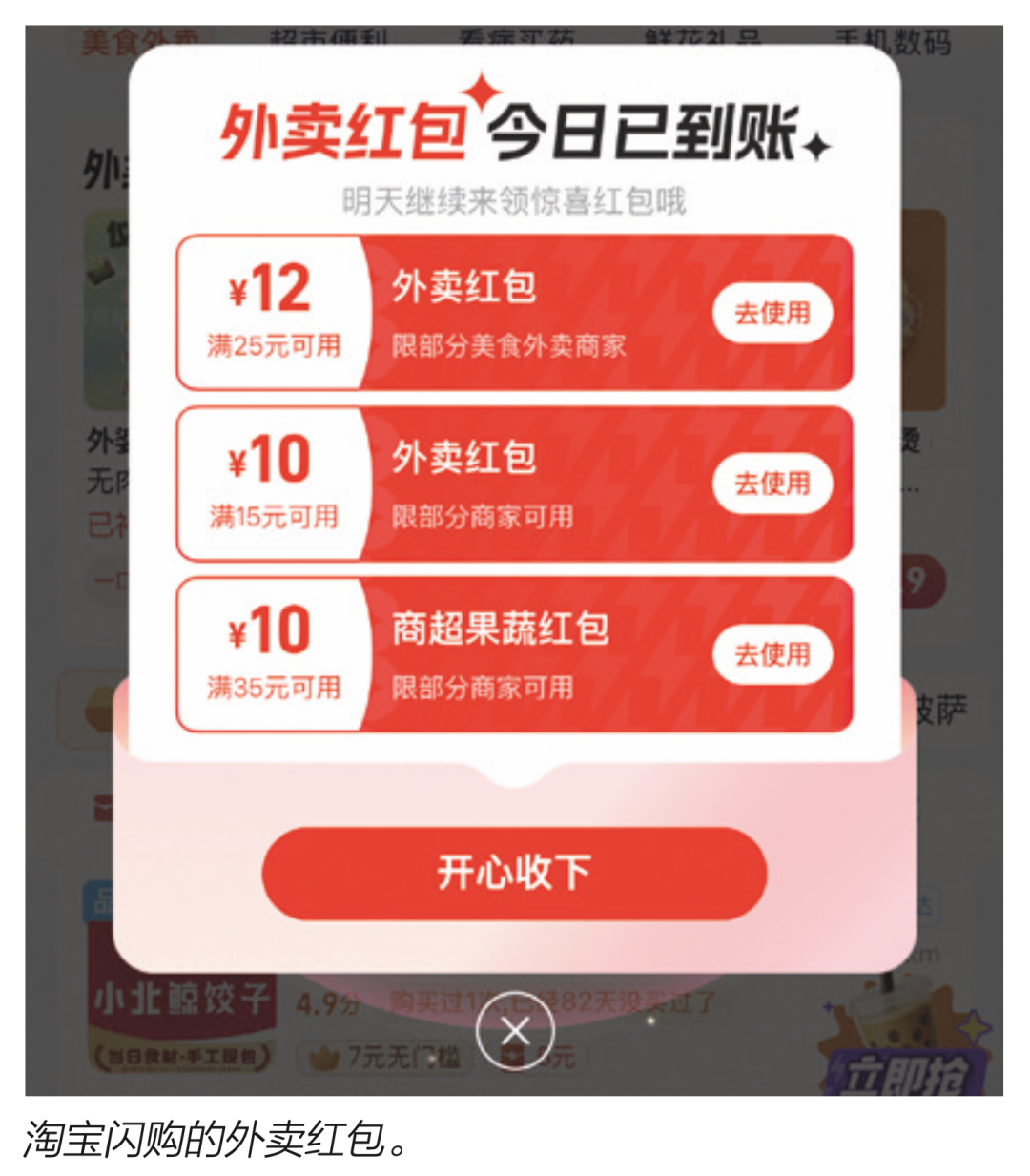
Task: Dismiss the popup via the X circle
Action: coord(516,1030)
